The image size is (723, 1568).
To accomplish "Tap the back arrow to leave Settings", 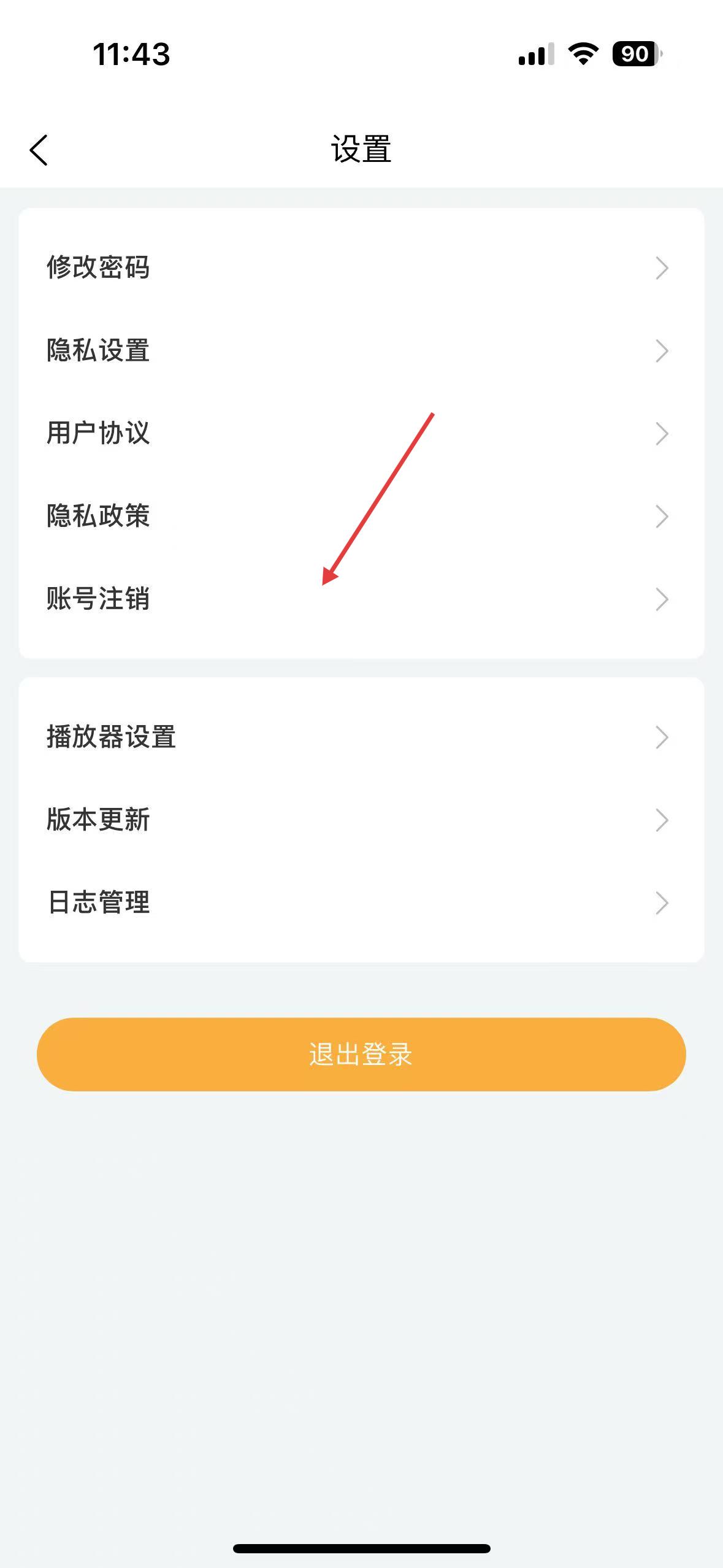I will [38, 149].
